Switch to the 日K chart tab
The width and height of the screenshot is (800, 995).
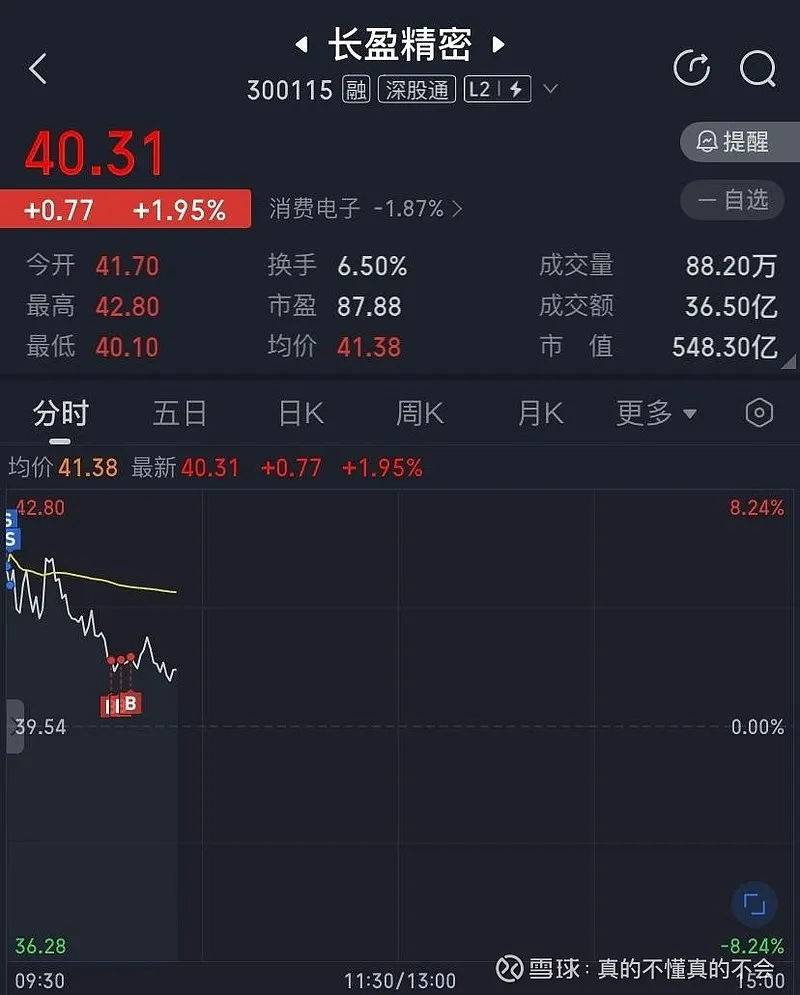point(301,413)
